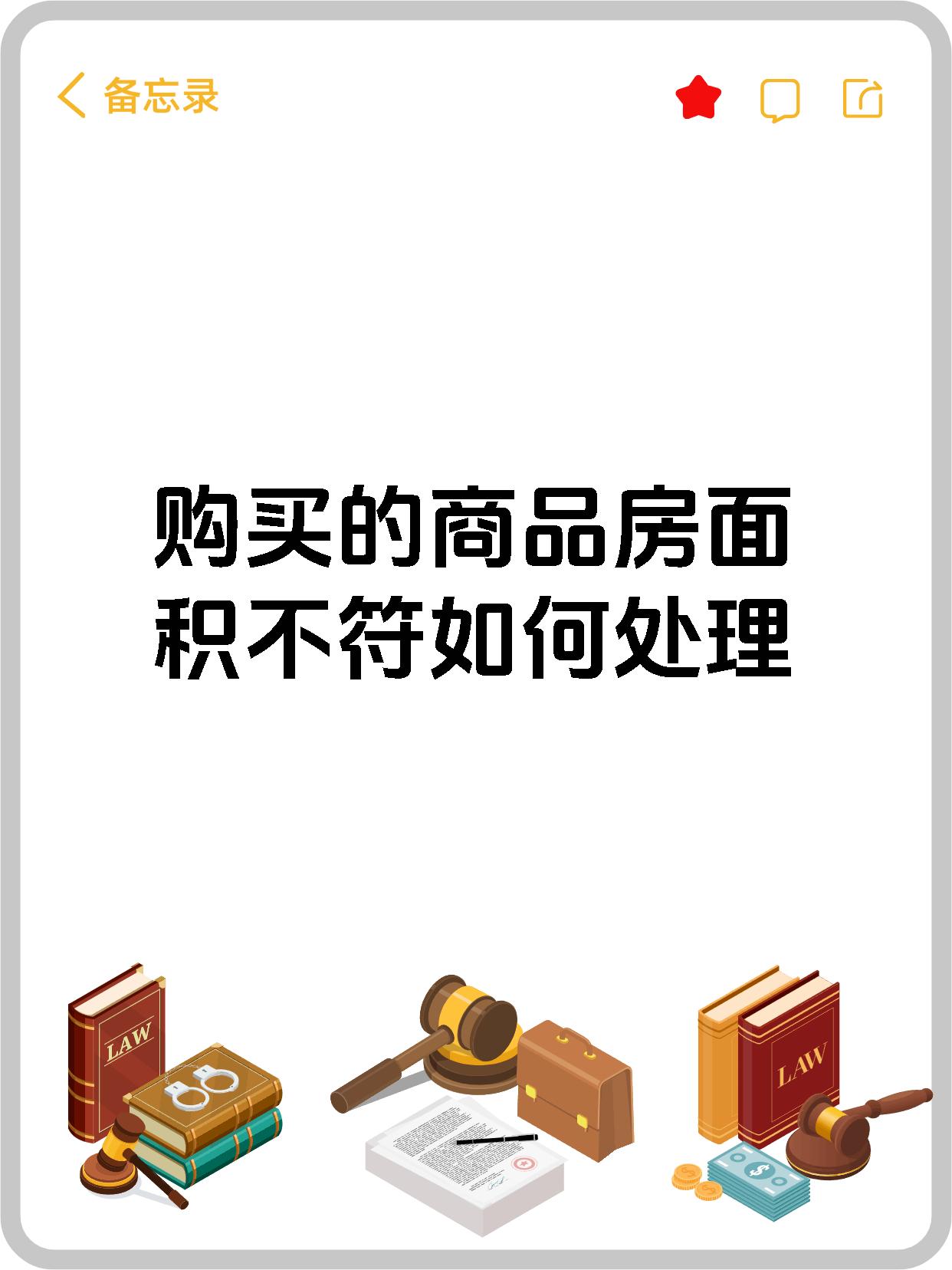Select the note title heading text
This screenshot has width=952, height=1270.
tap(475, 579)
